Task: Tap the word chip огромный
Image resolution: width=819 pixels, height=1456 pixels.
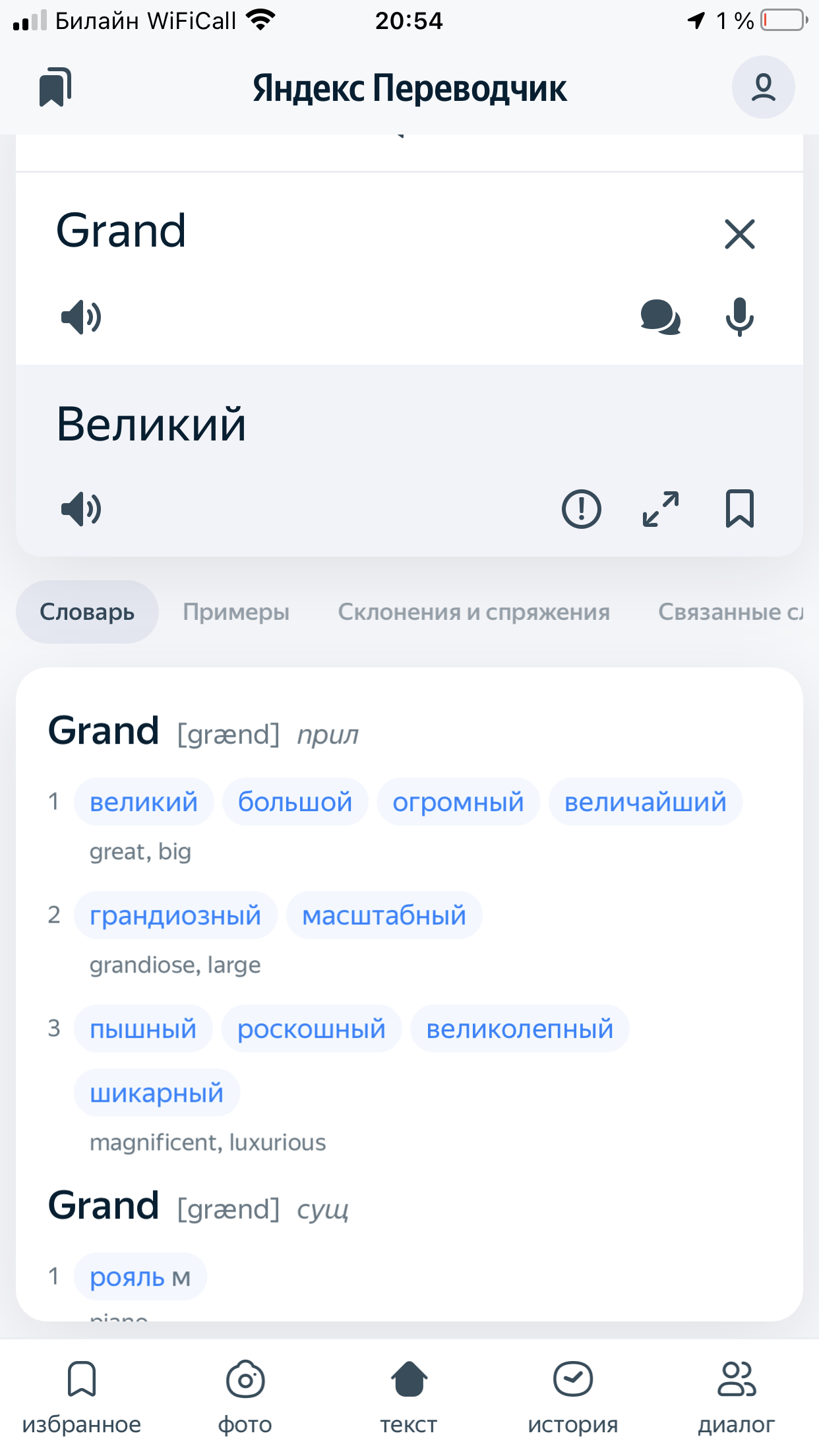Action: (x=458, y=802)
